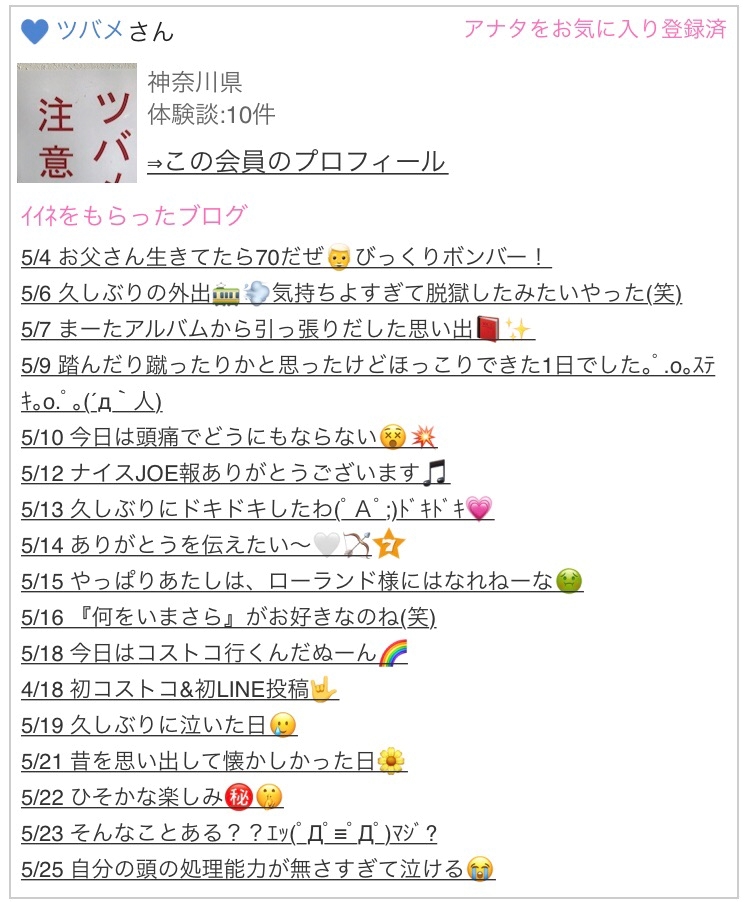Viewport: 749px width, 902px height.
Task: Open the 5/7 アルバム思い出 blog post
Action: [278, 329]
